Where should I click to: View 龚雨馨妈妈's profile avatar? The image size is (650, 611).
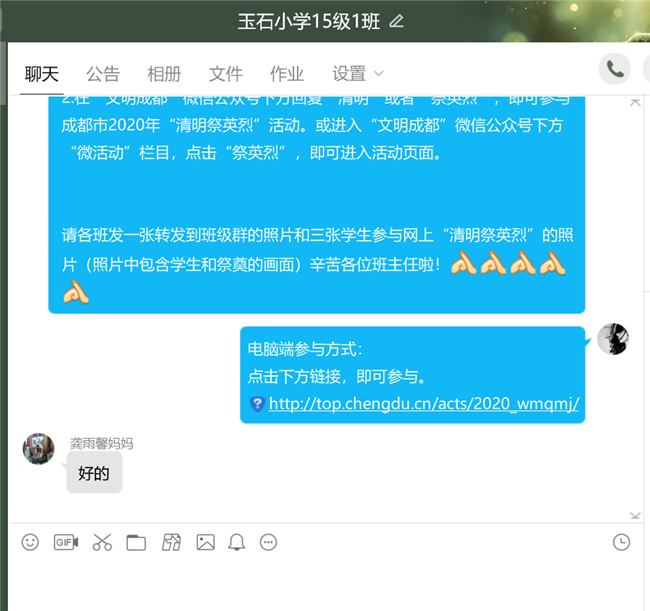click(39, 449)
